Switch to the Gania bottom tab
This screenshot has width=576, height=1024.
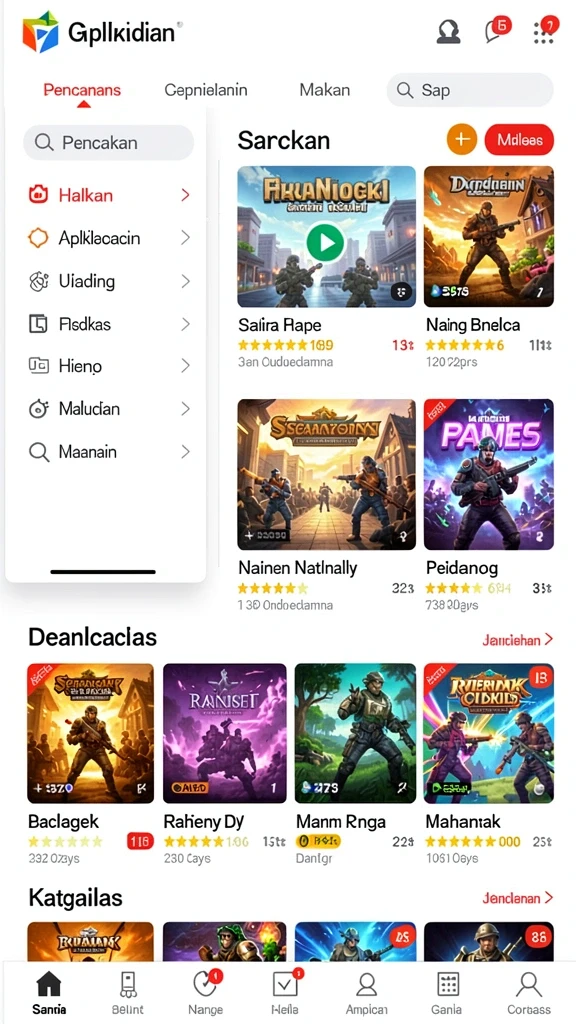pos(447,993)
